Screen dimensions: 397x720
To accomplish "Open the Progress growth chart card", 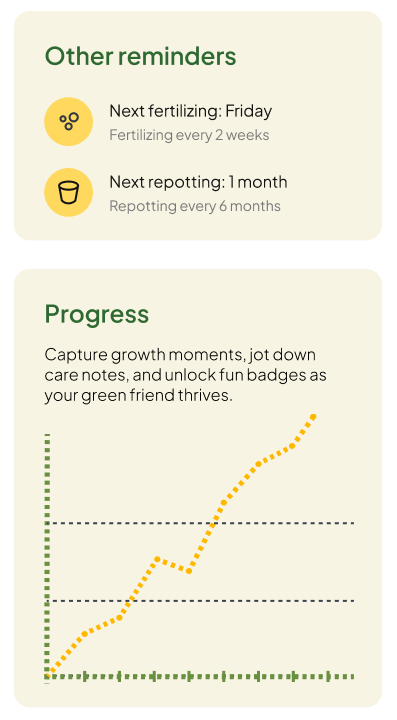I will [x=198, y=488].
